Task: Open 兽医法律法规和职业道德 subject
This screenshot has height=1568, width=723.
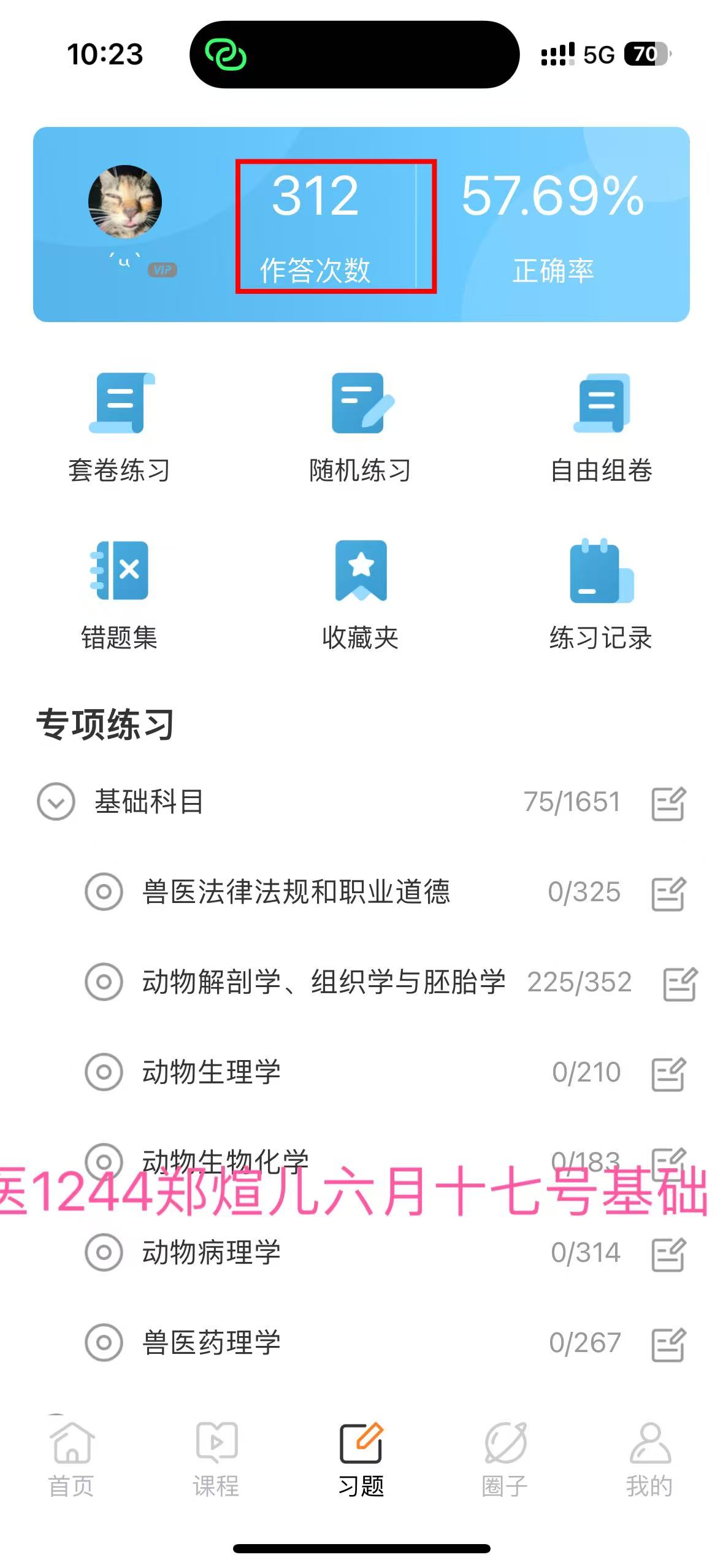Action: [x=296, y=892]
